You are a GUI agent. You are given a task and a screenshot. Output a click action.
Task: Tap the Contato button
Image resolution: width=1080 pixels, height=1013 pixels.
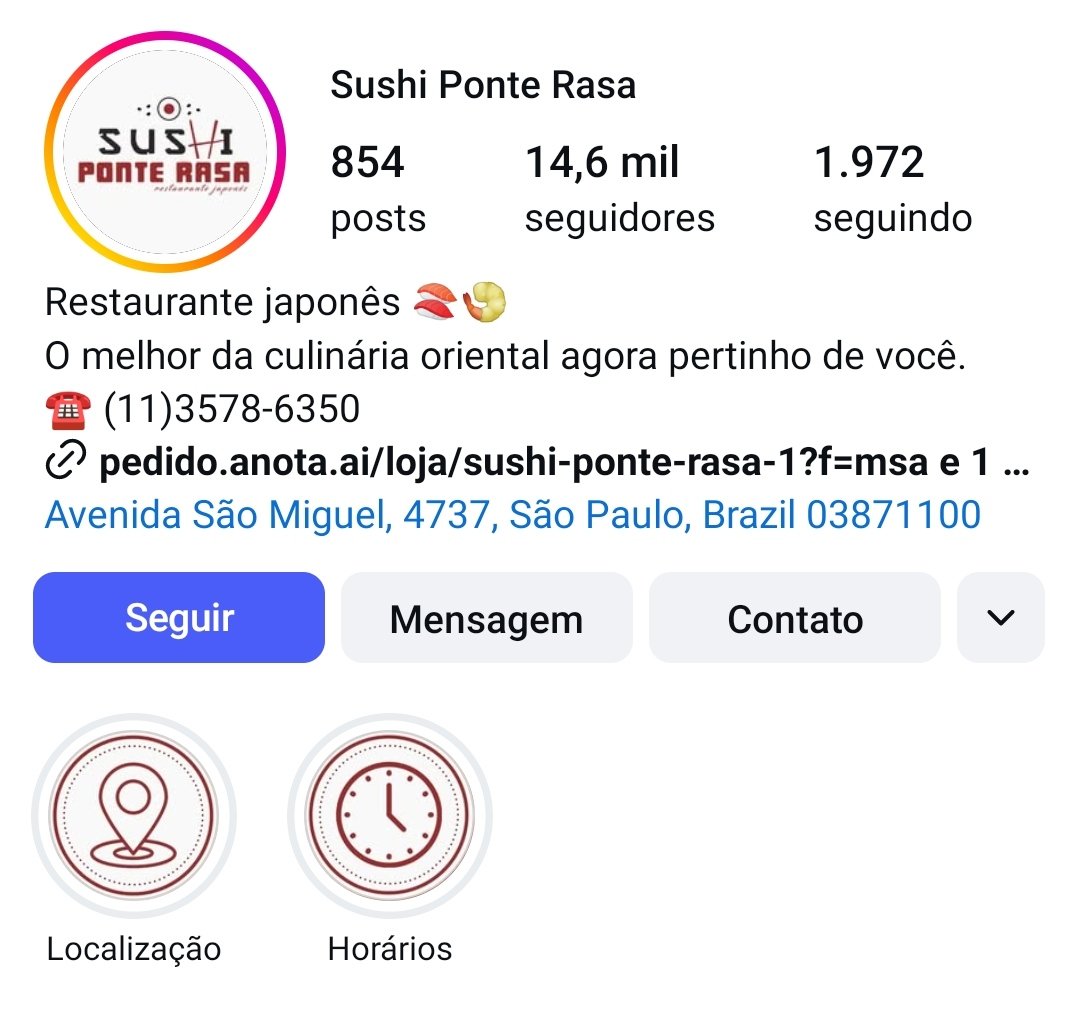795,618
